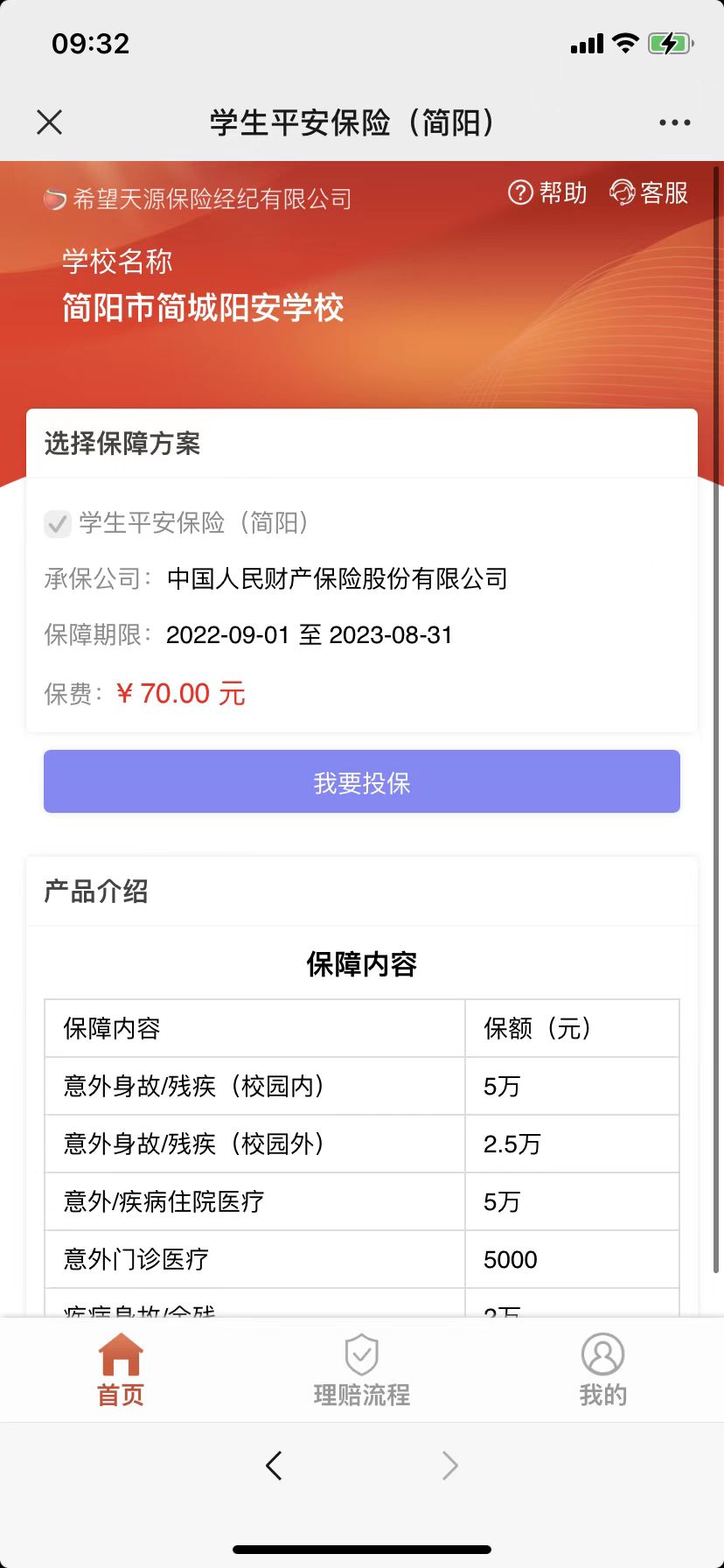The height and width of the screenshot is (1568, 724).
Task: Go back with the browser back arrow
Action: (274, 1466)
